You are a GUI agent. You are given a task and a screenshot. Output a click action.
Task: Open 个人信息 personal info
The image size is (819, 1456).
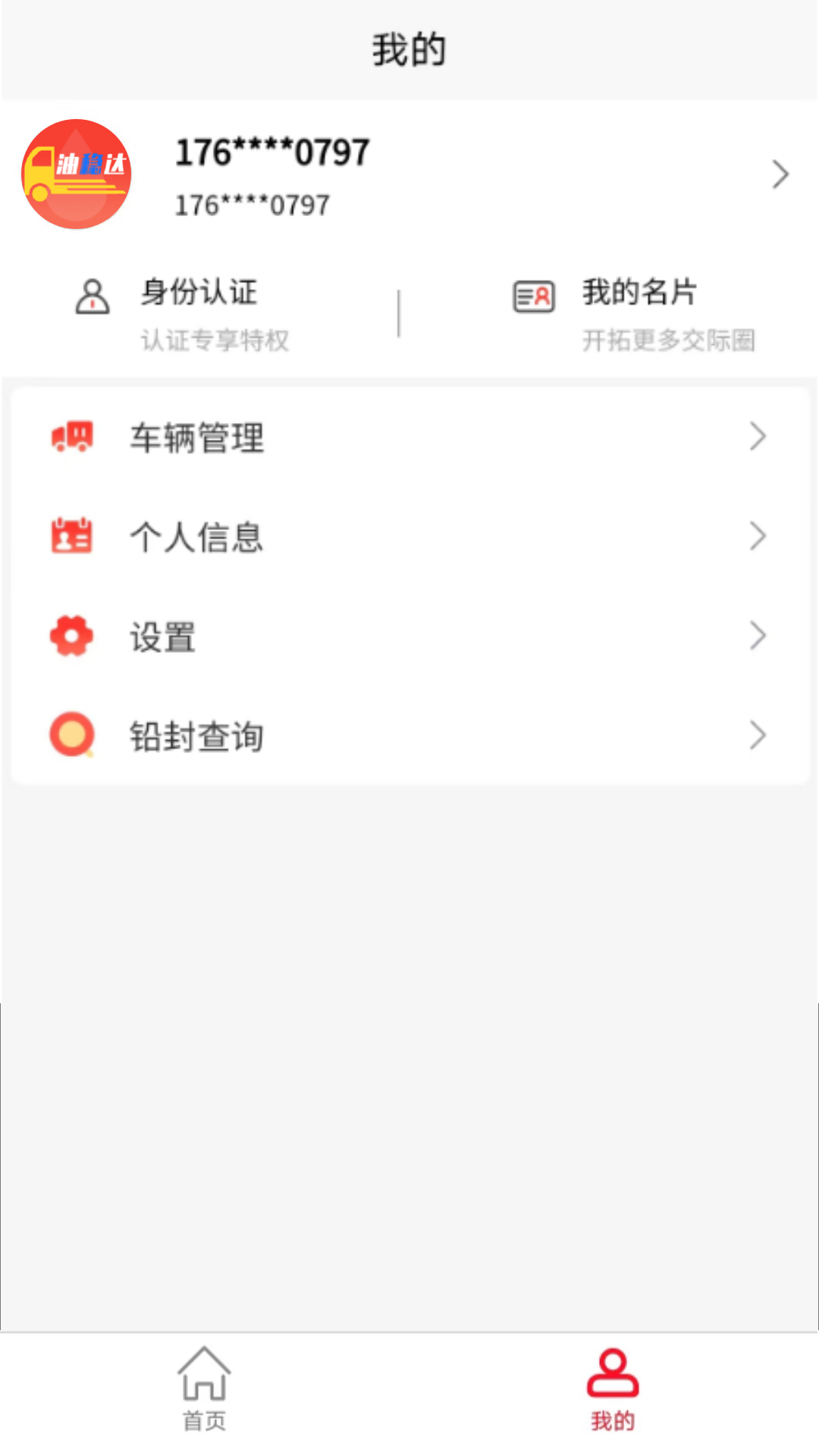409,537
